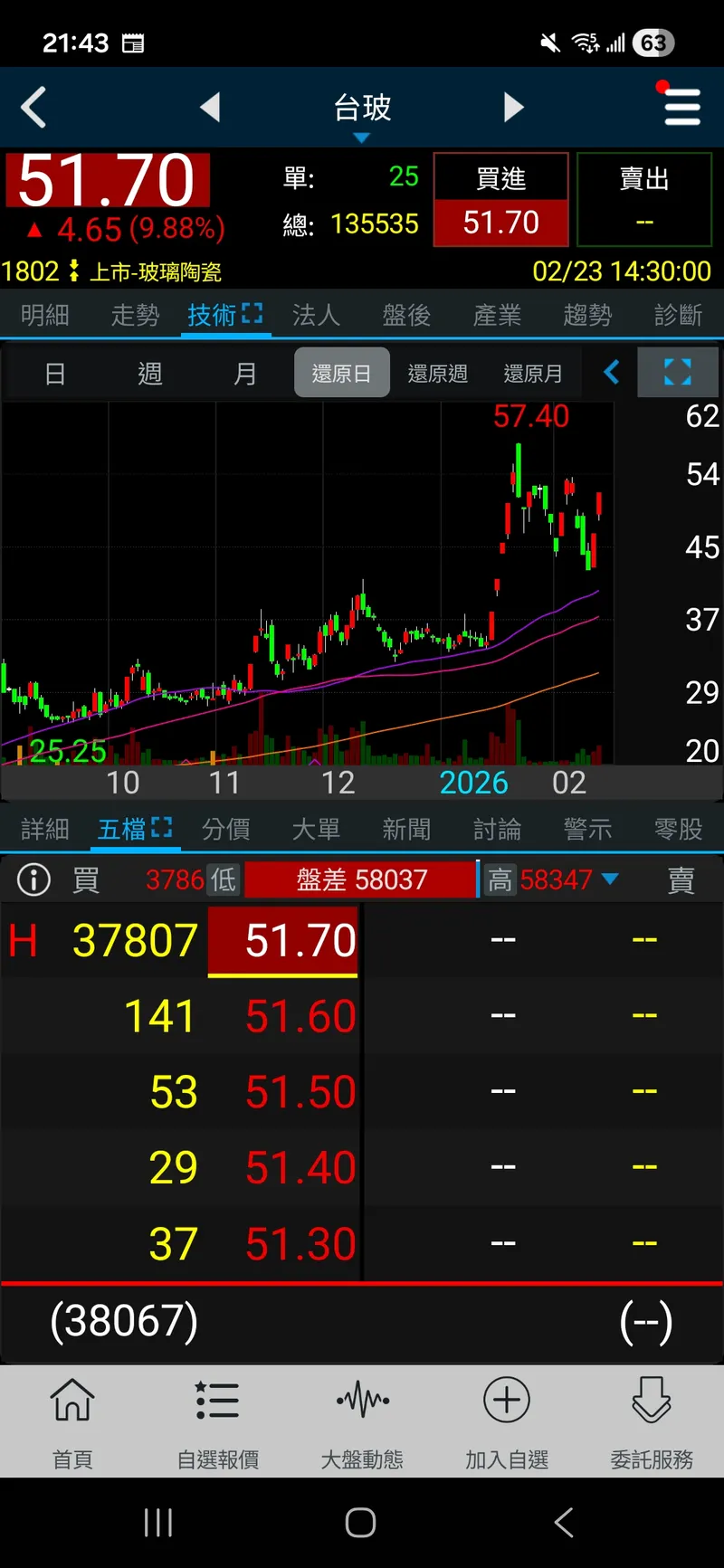Tap the 買進 buy button
This screenshot has width=724, height=1568.
click(500, 200)
